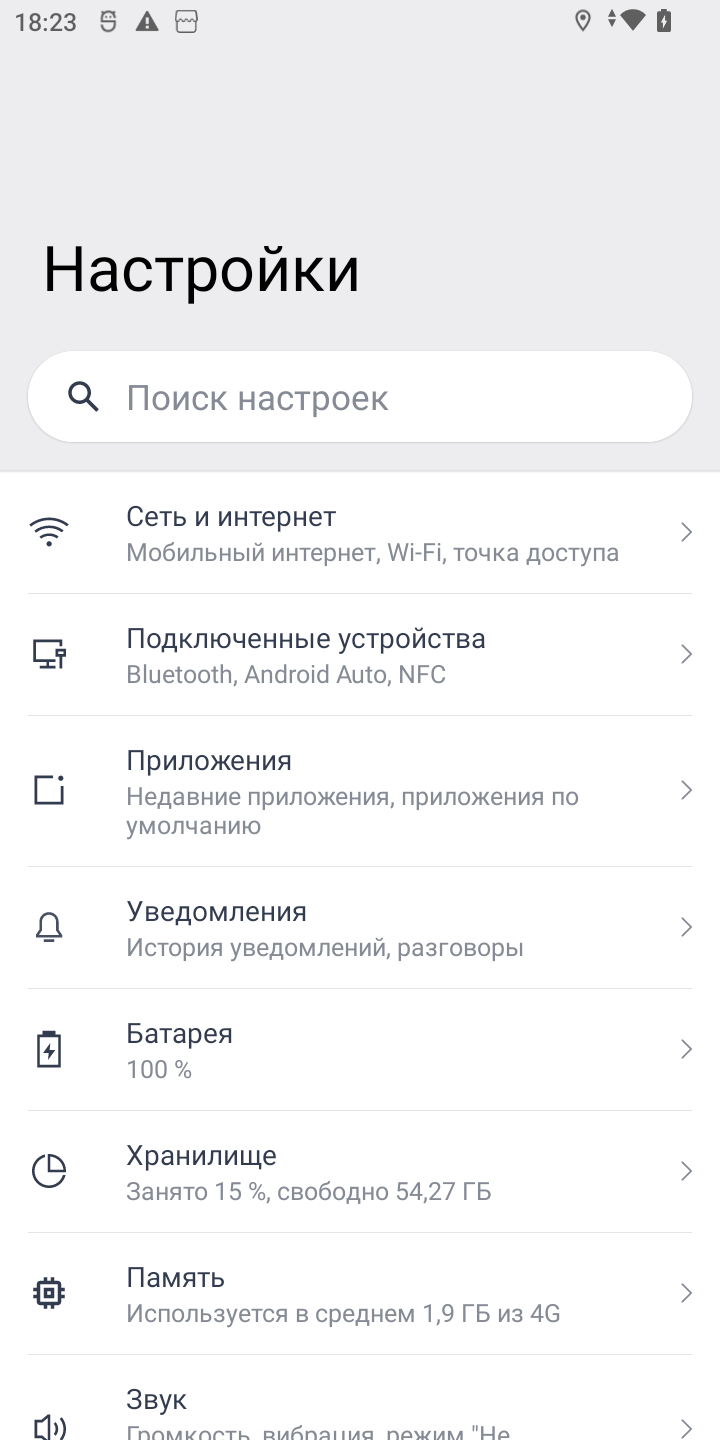Check Память usage settings
The image size is (720, 1440).
pos(360,1294)
